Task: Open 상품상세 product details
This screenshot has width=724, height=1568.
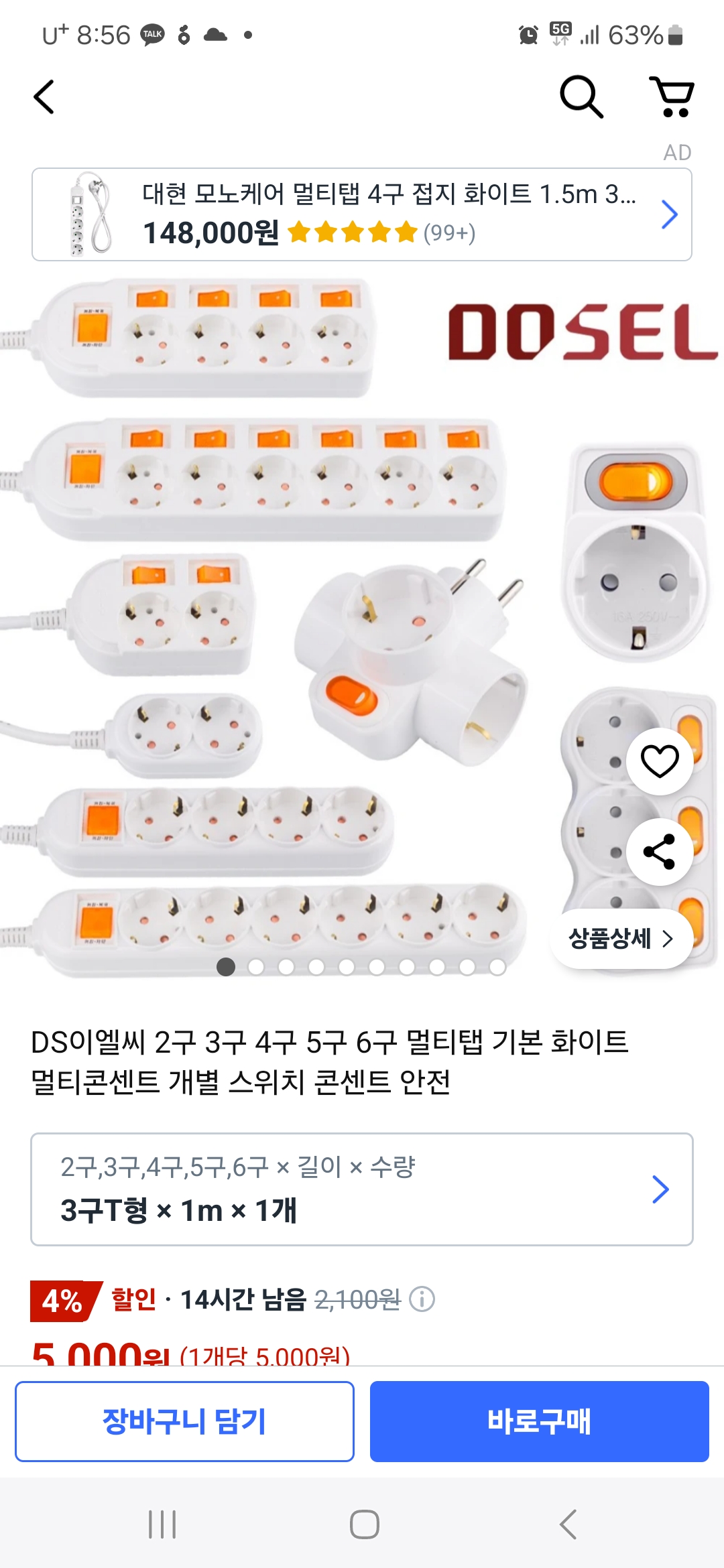Action: 621,939
